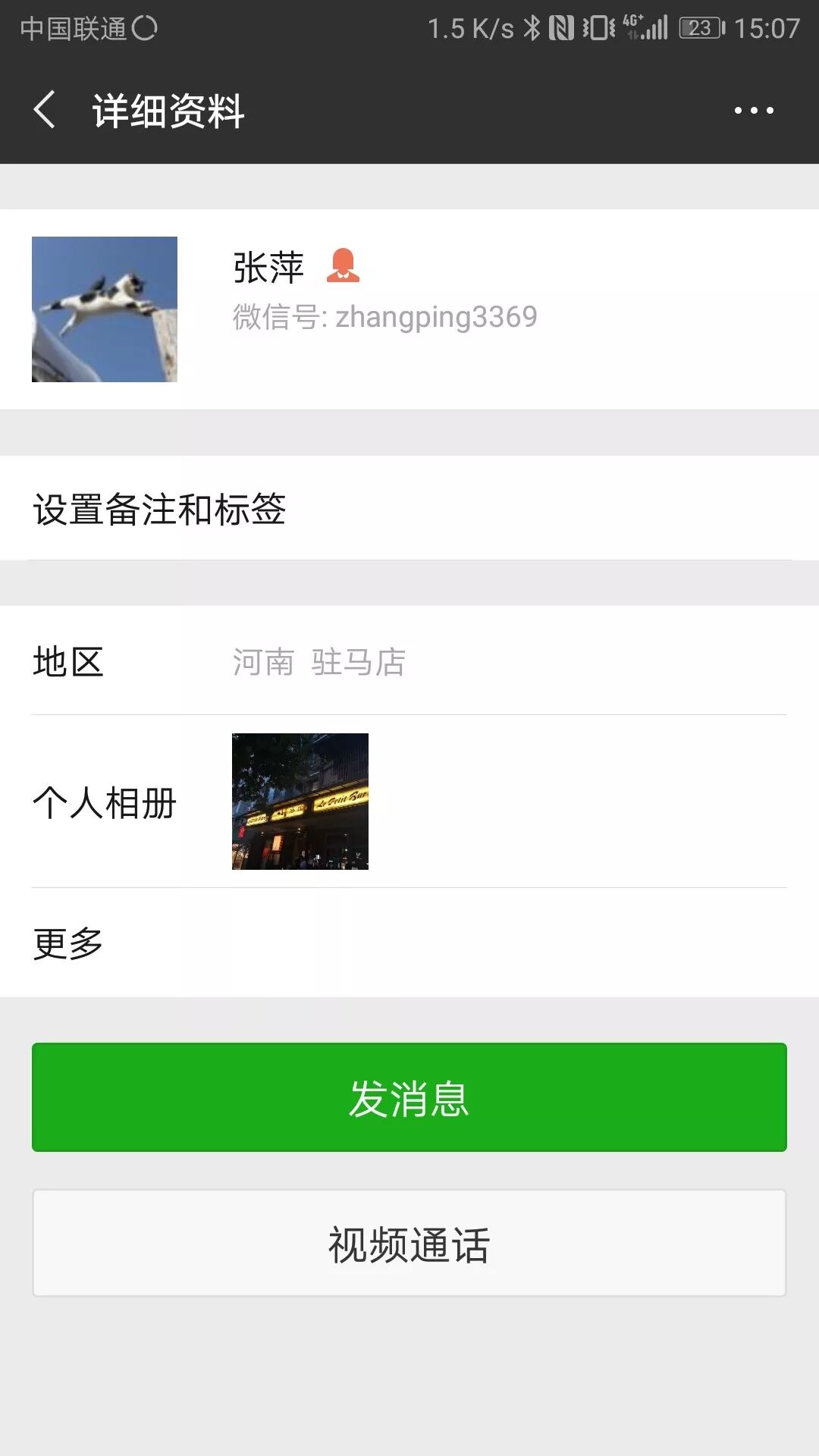The image size is (819, 1456).
Task: Open 设置备注和标签 settings
Action: [409, 509]
